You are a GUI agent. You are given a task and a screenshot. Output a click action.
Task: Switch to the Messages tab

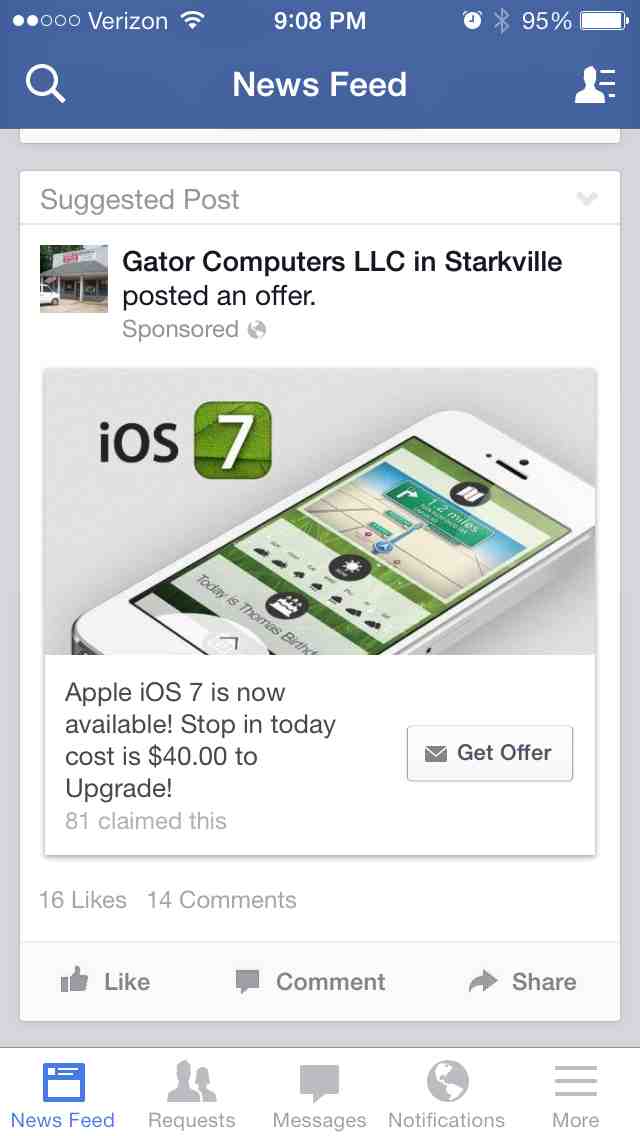coord(320,1094)
